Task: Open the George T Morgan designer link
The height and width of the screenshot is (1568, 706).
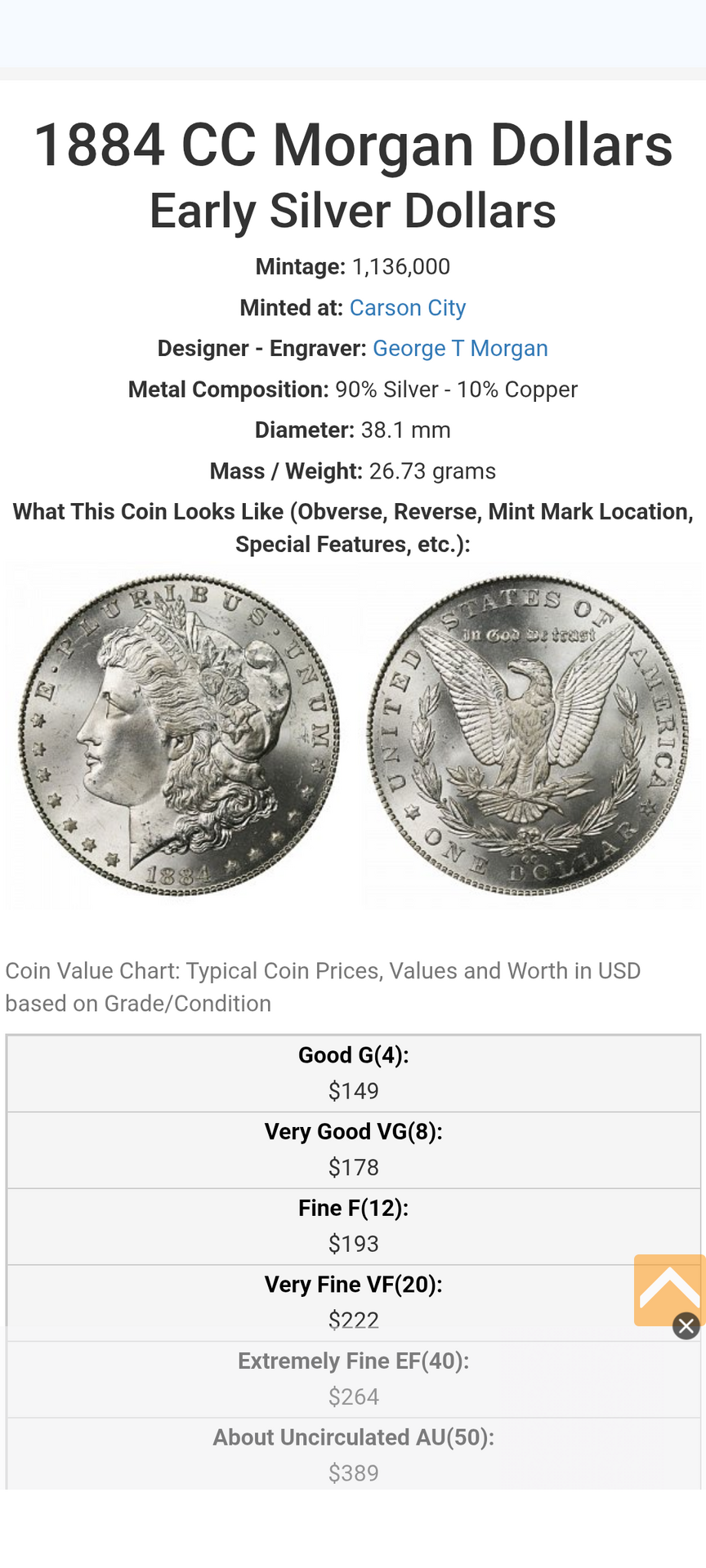Action: [x=460, y=349]
